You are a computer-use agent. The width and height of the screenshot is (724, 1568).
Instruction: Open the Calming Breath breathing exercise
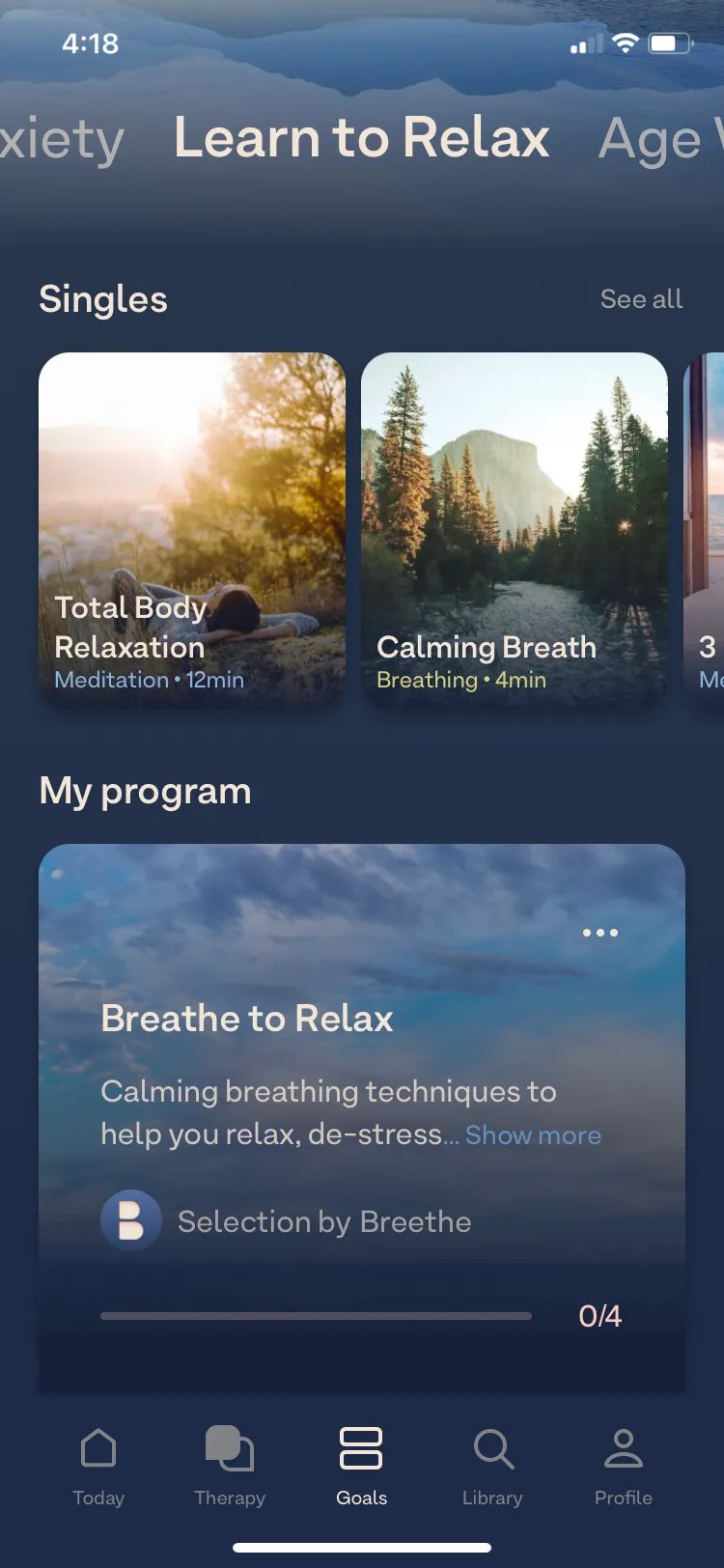pyautogui.click(x=514, y=529)
